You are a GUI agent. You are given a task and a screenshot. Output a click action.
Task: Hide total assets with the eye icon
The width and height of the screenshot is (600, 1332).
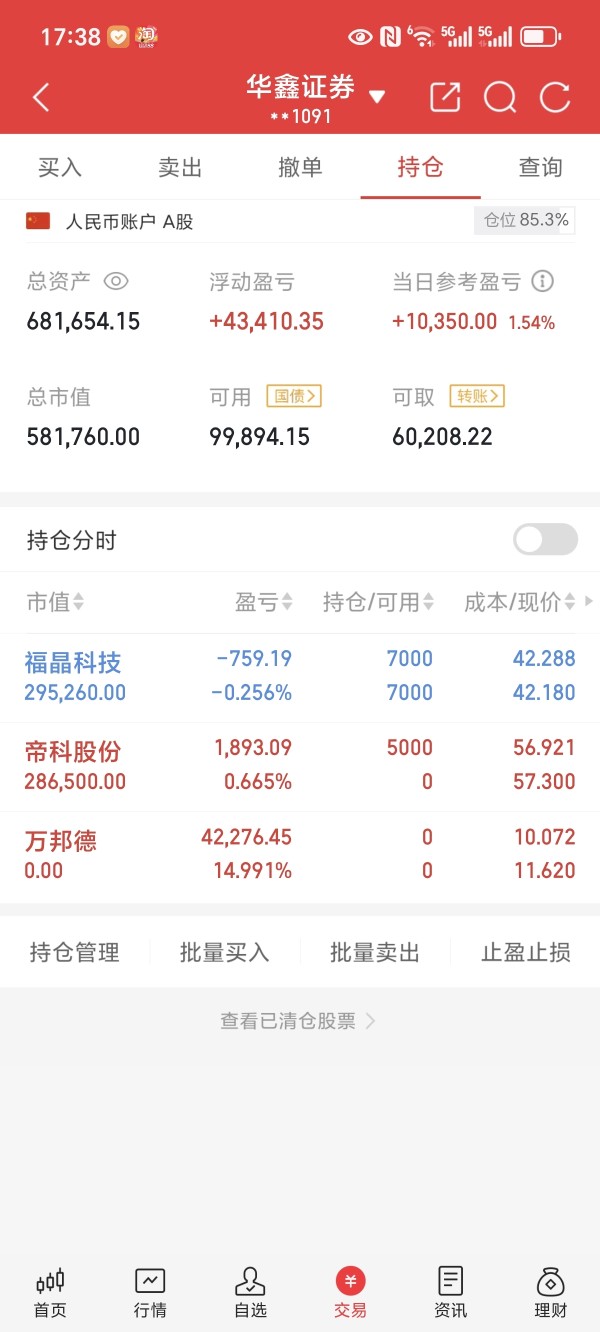click(117, 281)
